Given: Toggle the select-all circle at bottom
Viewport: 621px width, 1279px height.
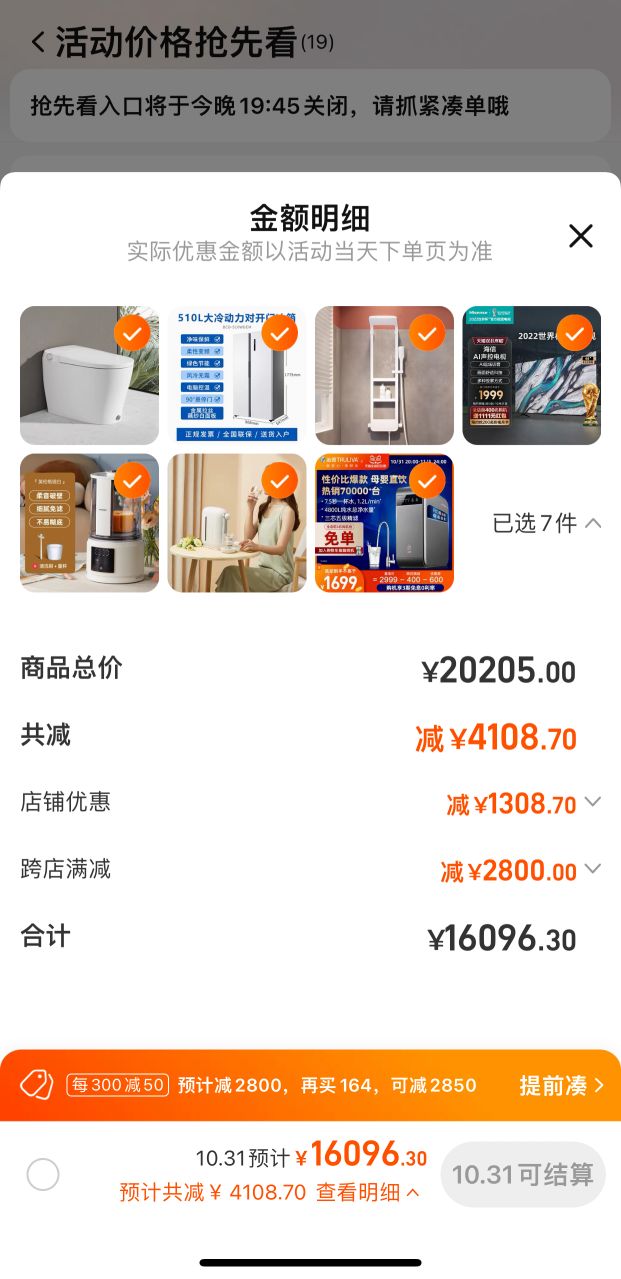Looking at the screenshot, I should click(x=43, y=1174).
